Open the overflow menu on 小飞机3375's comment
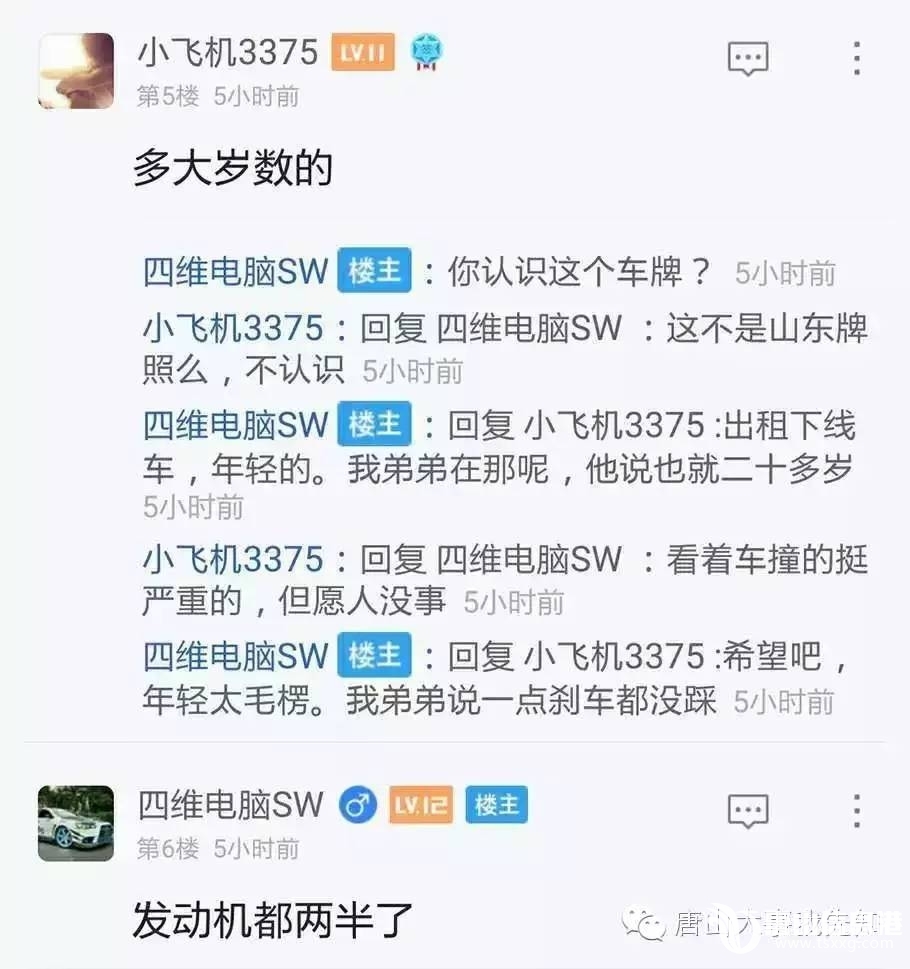Image resolution: width=910 pixels, height=969 pixels. 856,58
